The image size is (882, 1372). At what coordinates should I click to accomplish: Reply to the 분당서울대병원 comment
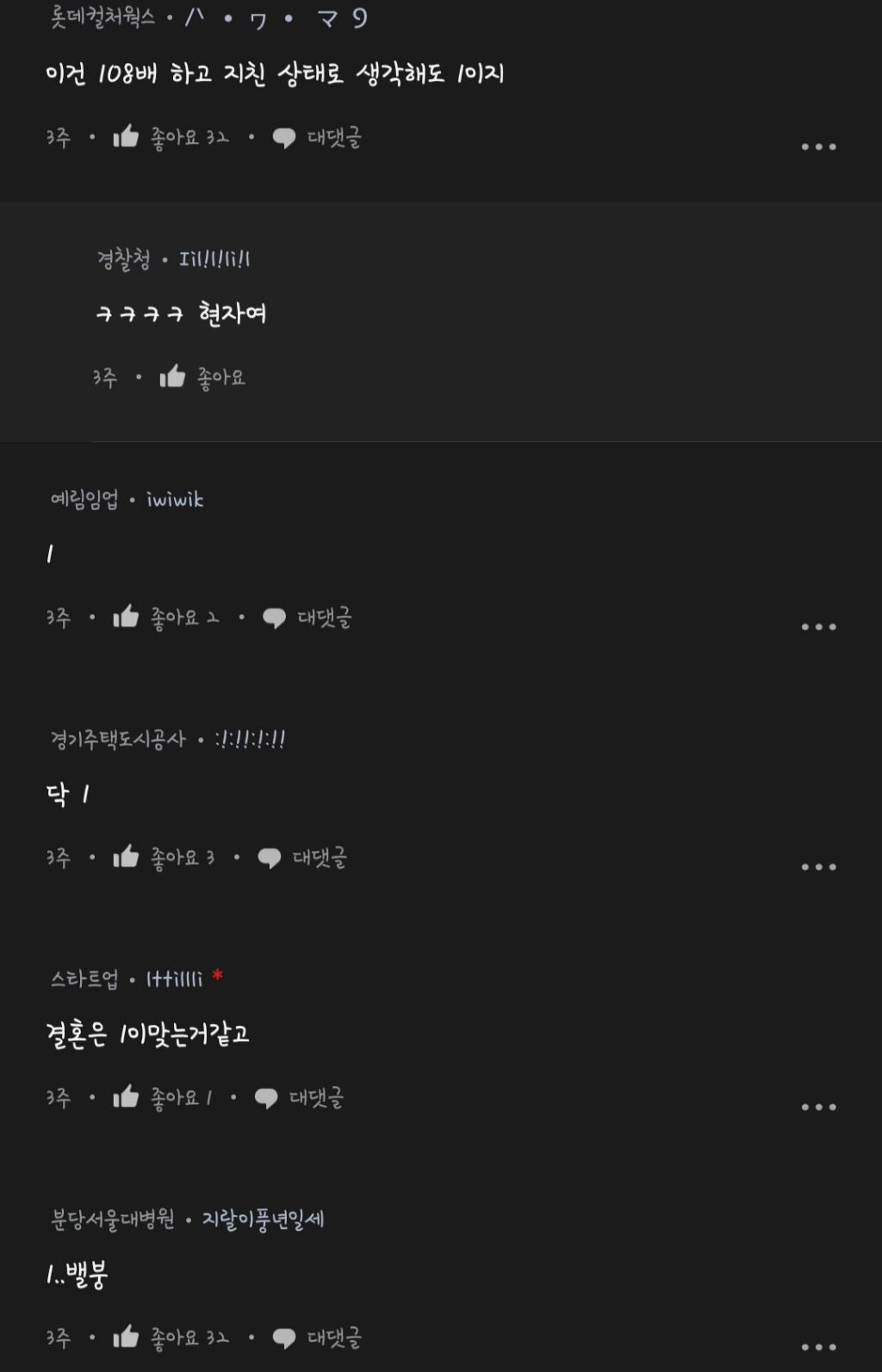(x=317, y=1338)
